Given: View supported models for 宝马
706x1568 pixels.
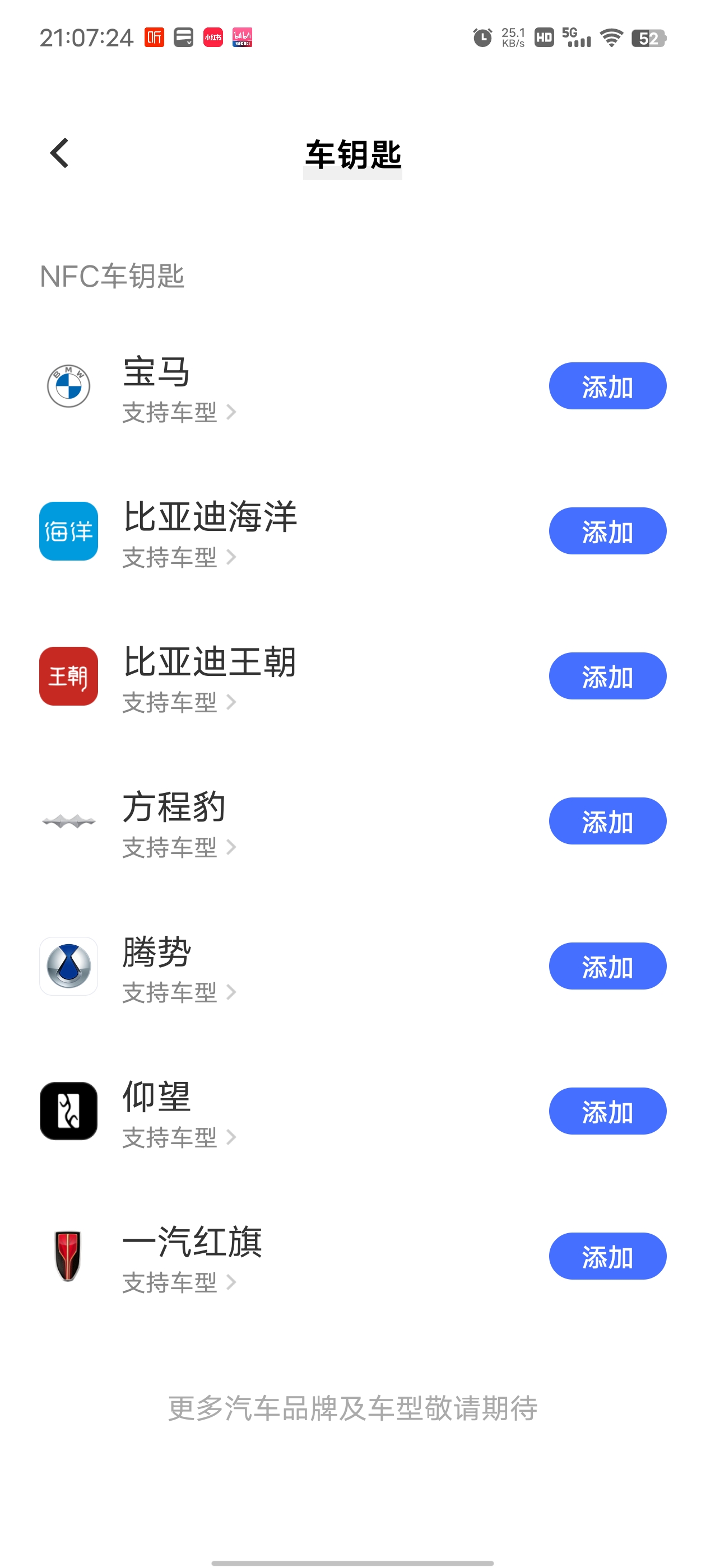Looking at the screenshot, I should (179, 413).
